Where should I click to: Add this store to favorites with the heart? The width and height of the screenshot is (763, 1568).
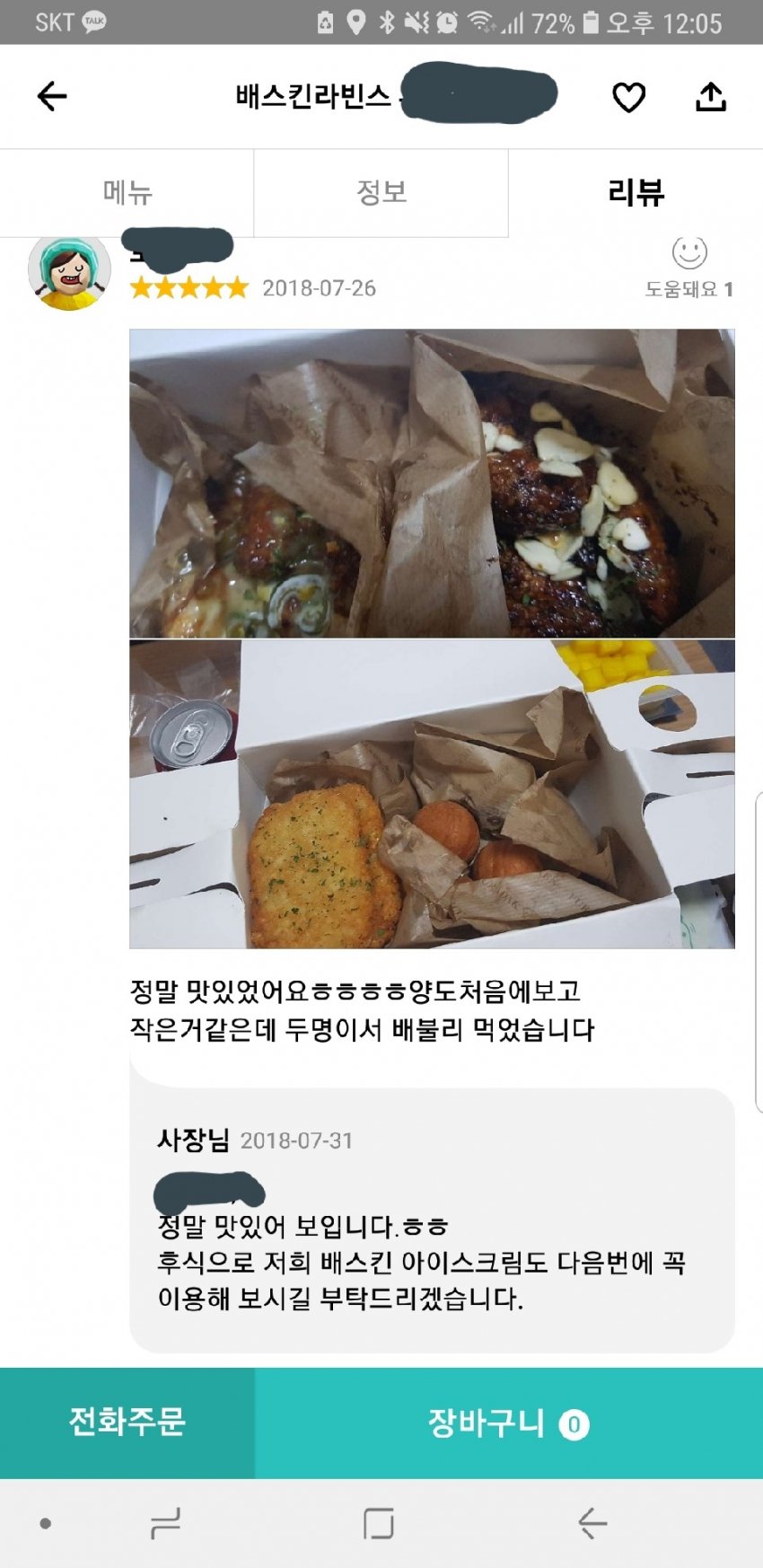[628, 97]
